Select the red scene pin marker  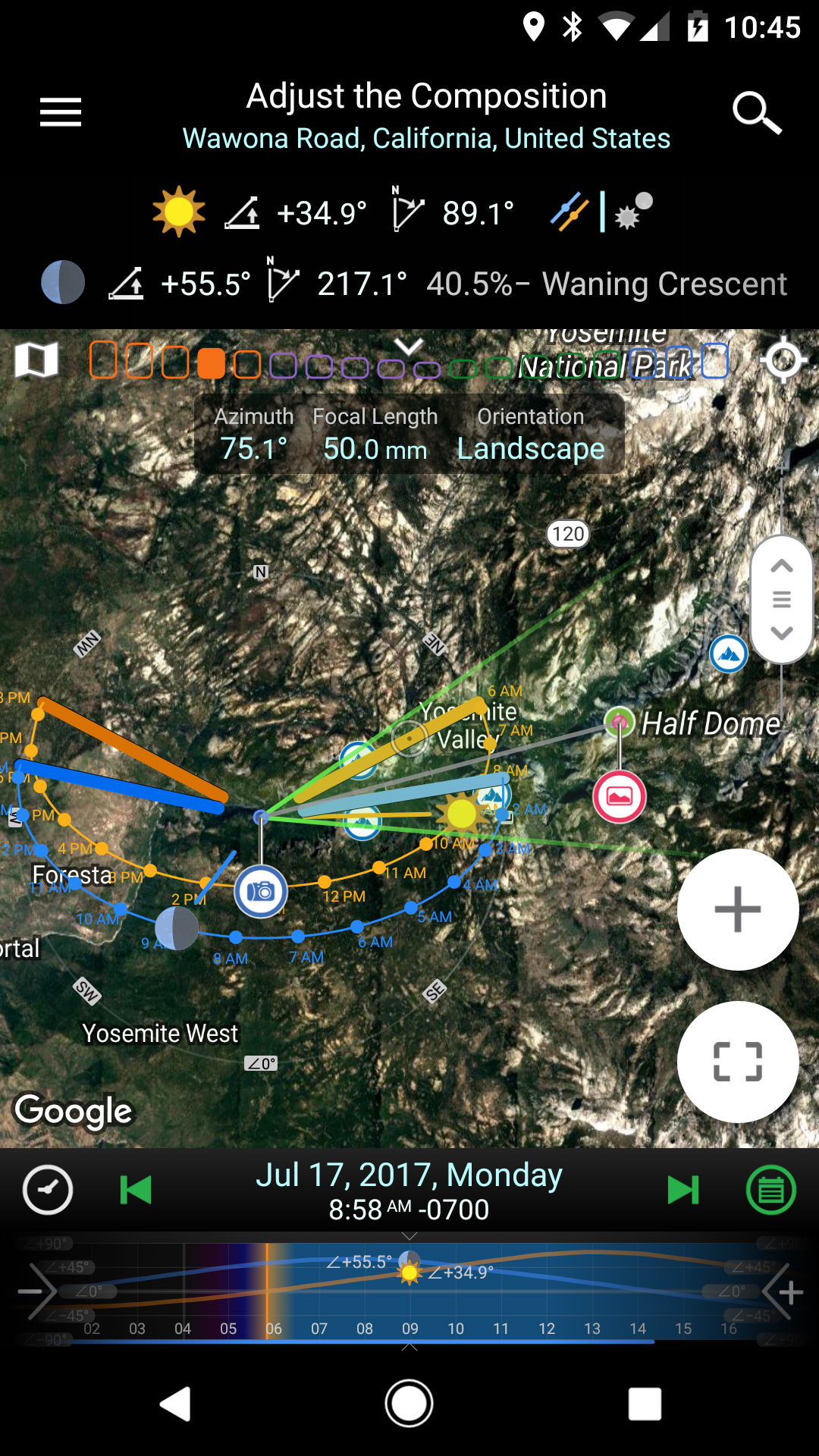(620, 796)
